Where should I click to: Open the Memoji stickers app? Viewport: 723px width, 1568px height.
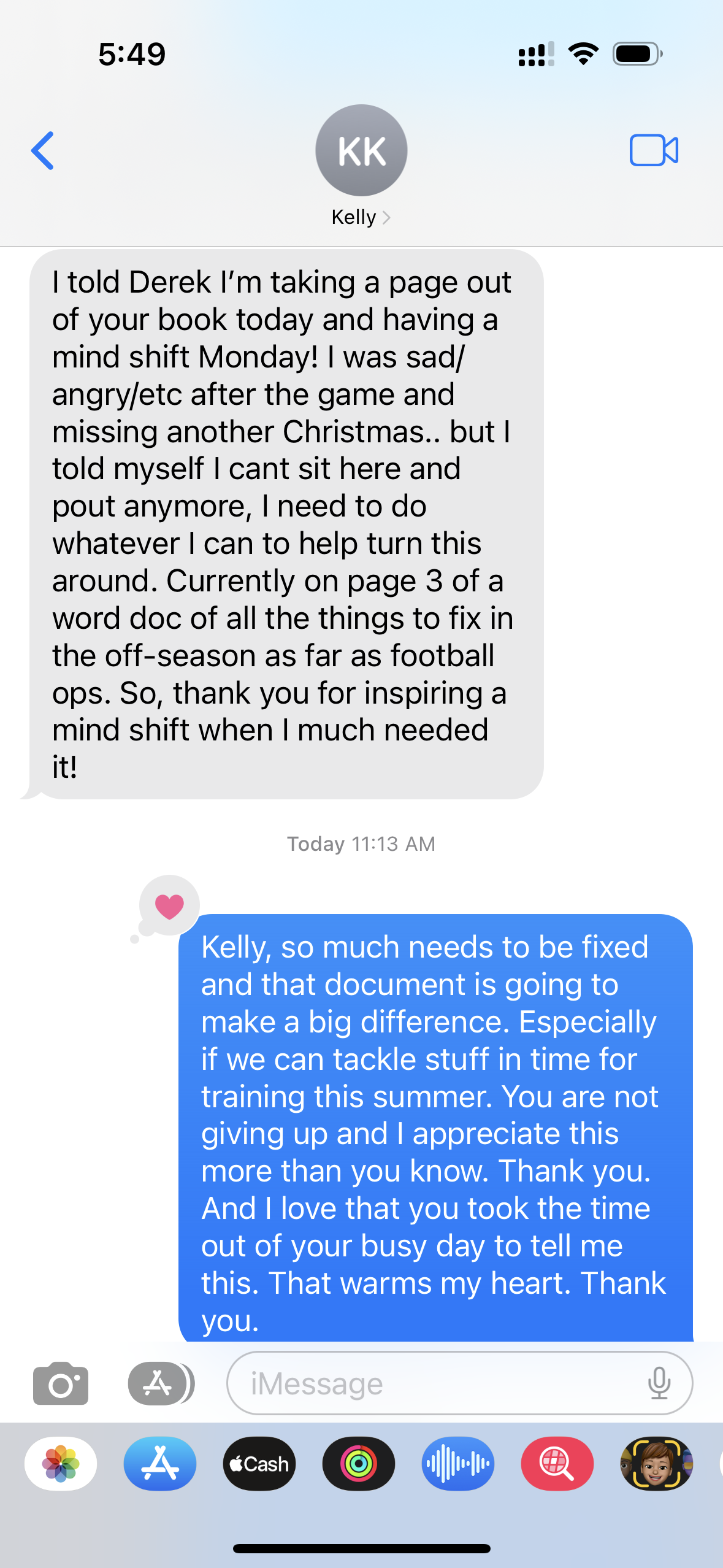click(x=657, y=1464)
